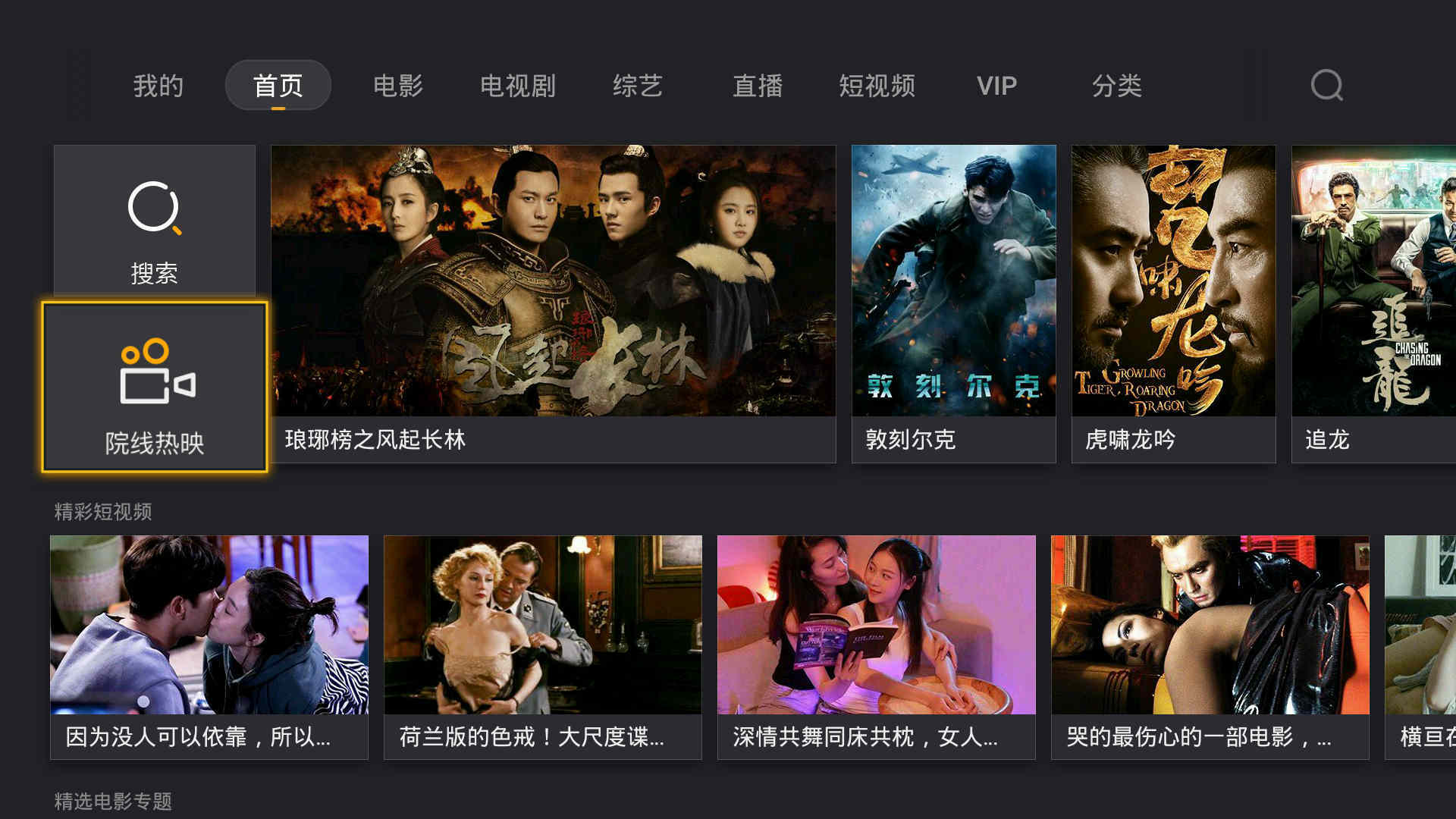
Task: Tap the 搜索 tile
Action: (x=155, y=220)
